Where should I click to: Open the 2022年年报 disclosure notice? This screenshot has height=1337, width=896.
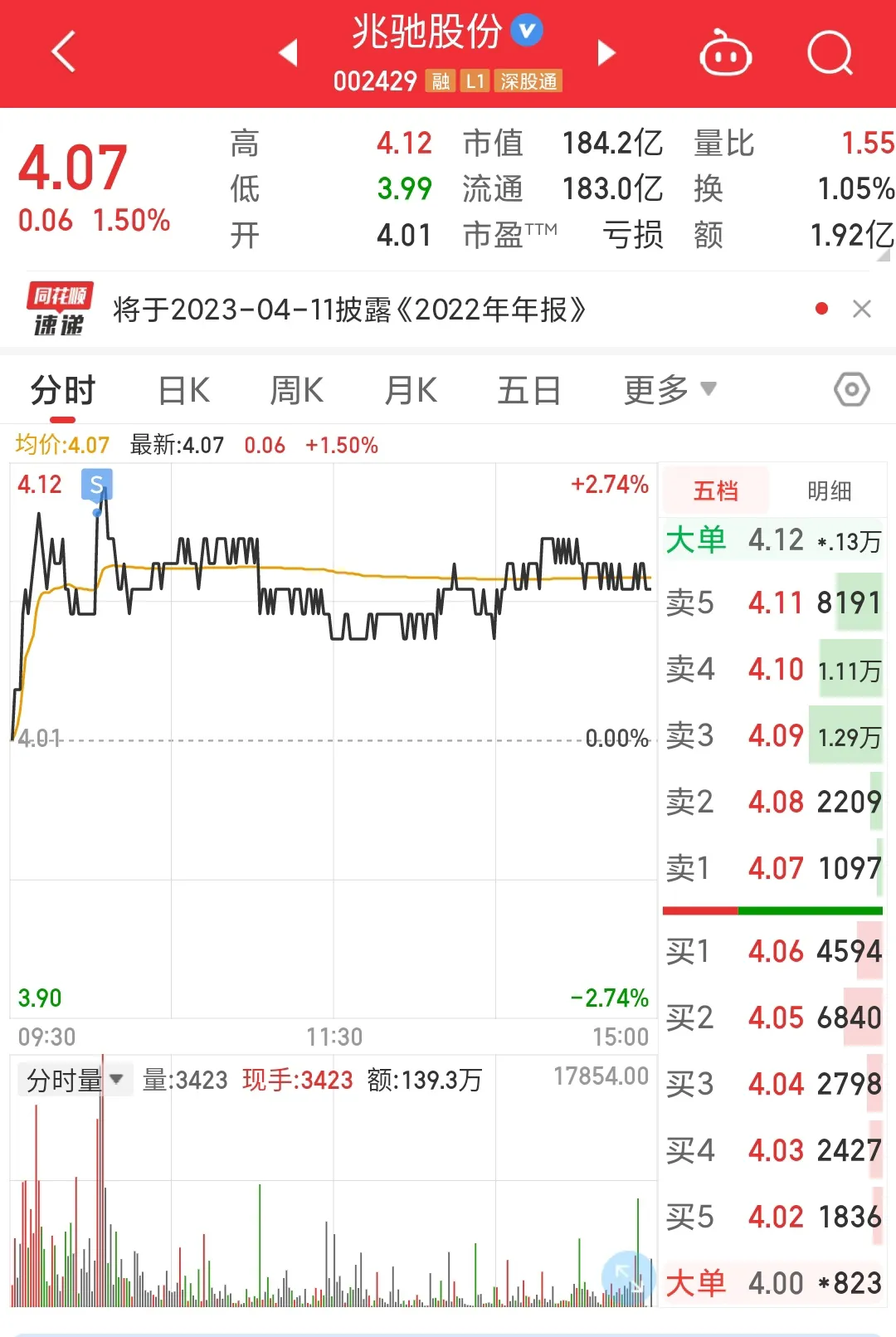click(349, 310)
